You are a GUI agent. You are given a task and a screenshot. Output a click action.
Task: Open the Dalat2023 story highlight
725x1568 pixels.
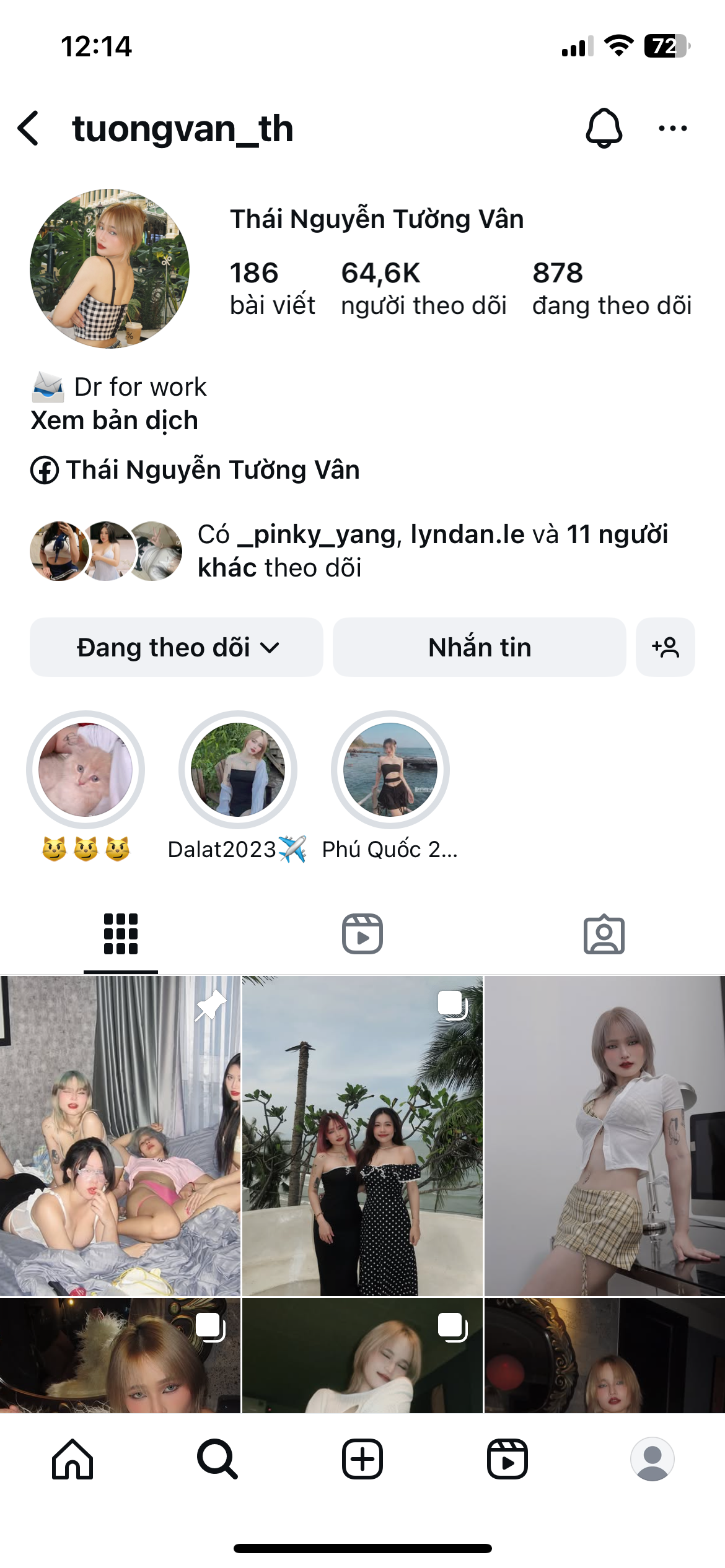(238, 770)
